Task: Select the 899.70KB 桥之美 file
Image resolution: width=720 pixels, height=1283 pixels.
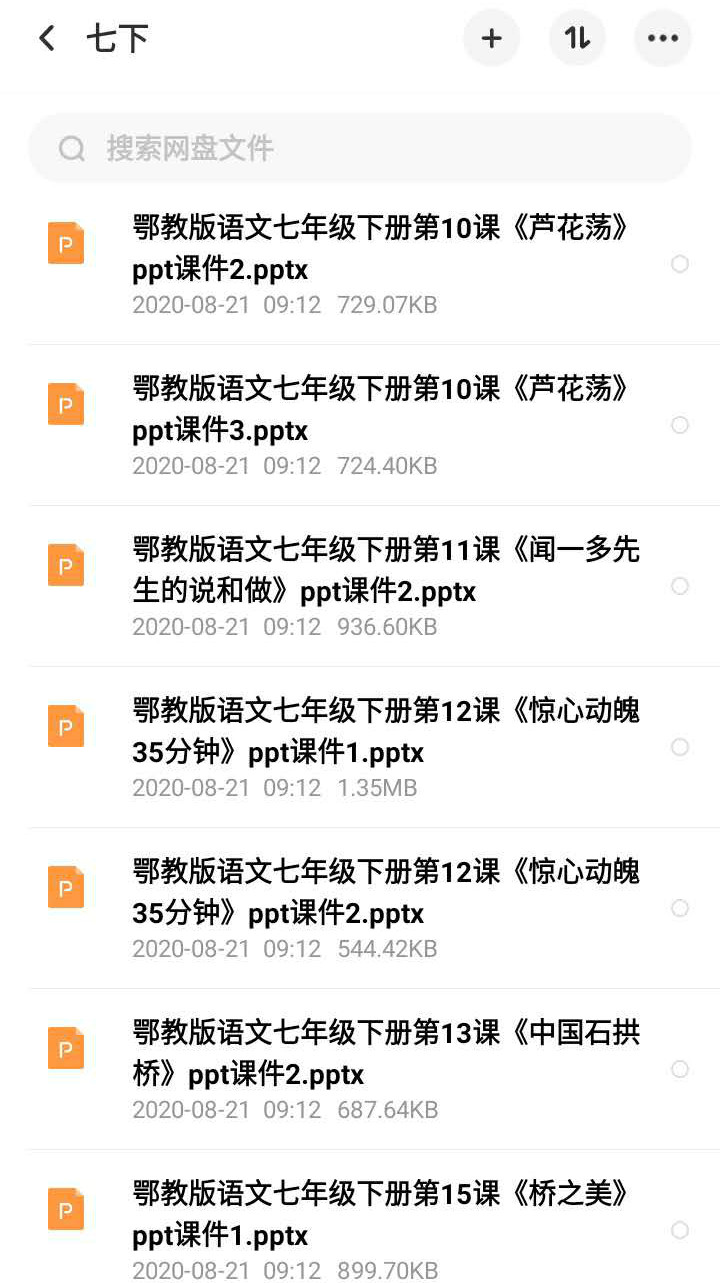Action: [x=680, y=1230]
